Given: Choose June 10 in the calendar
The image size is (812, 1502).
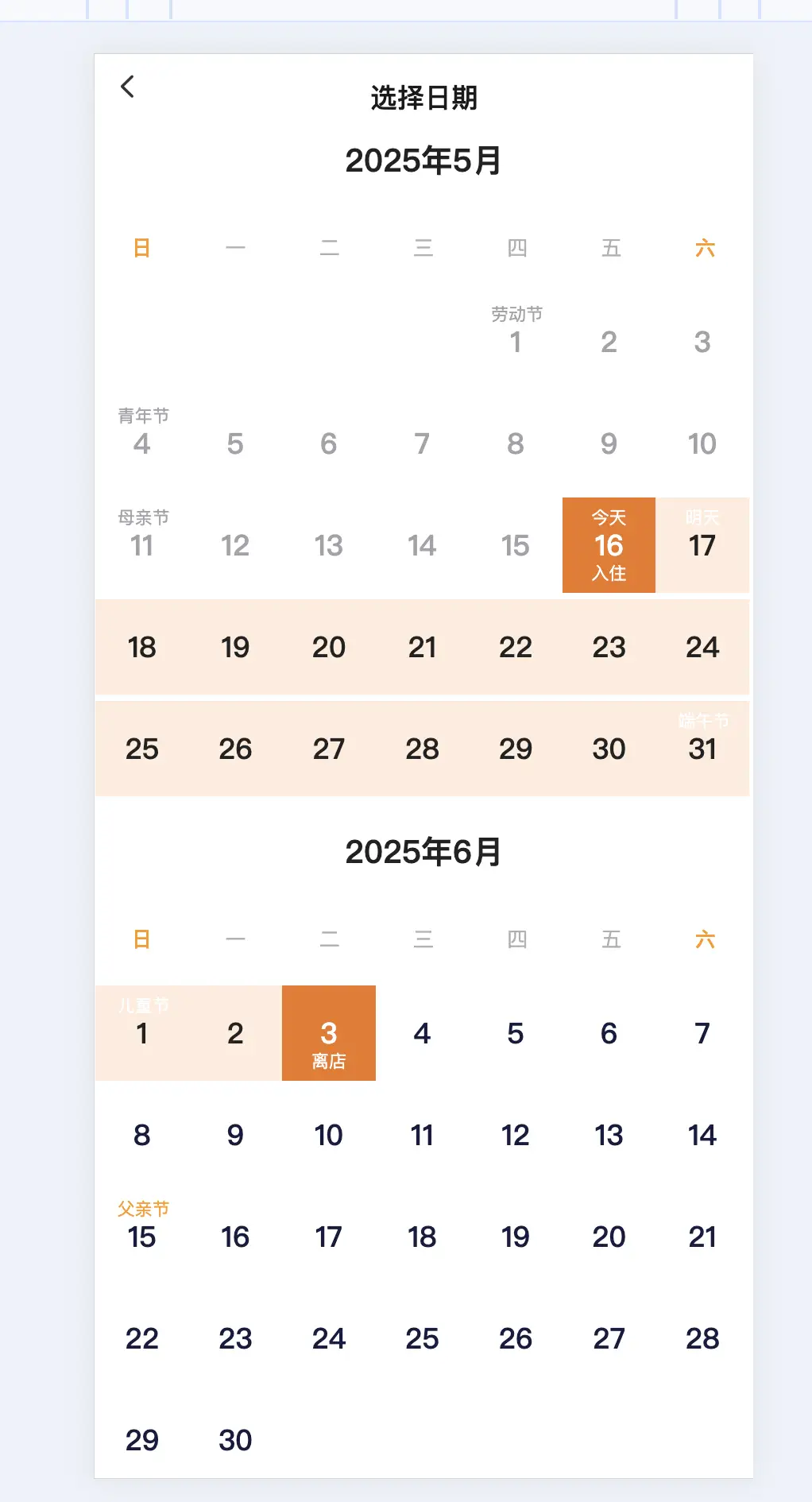Looking at the screenshot, I should (328, 1135).
